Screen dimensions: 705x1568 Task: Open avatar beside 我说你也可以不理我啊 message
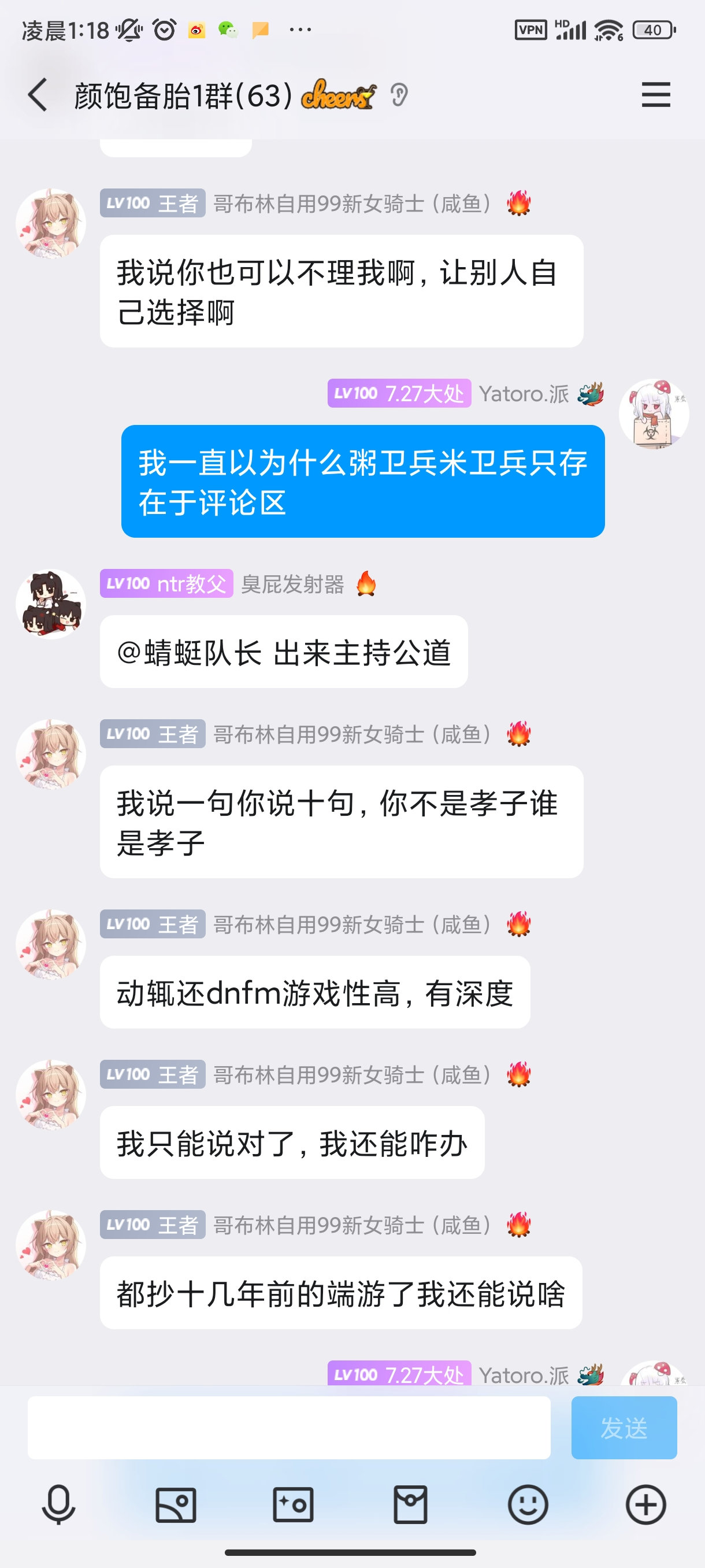[x=51, y=223]
